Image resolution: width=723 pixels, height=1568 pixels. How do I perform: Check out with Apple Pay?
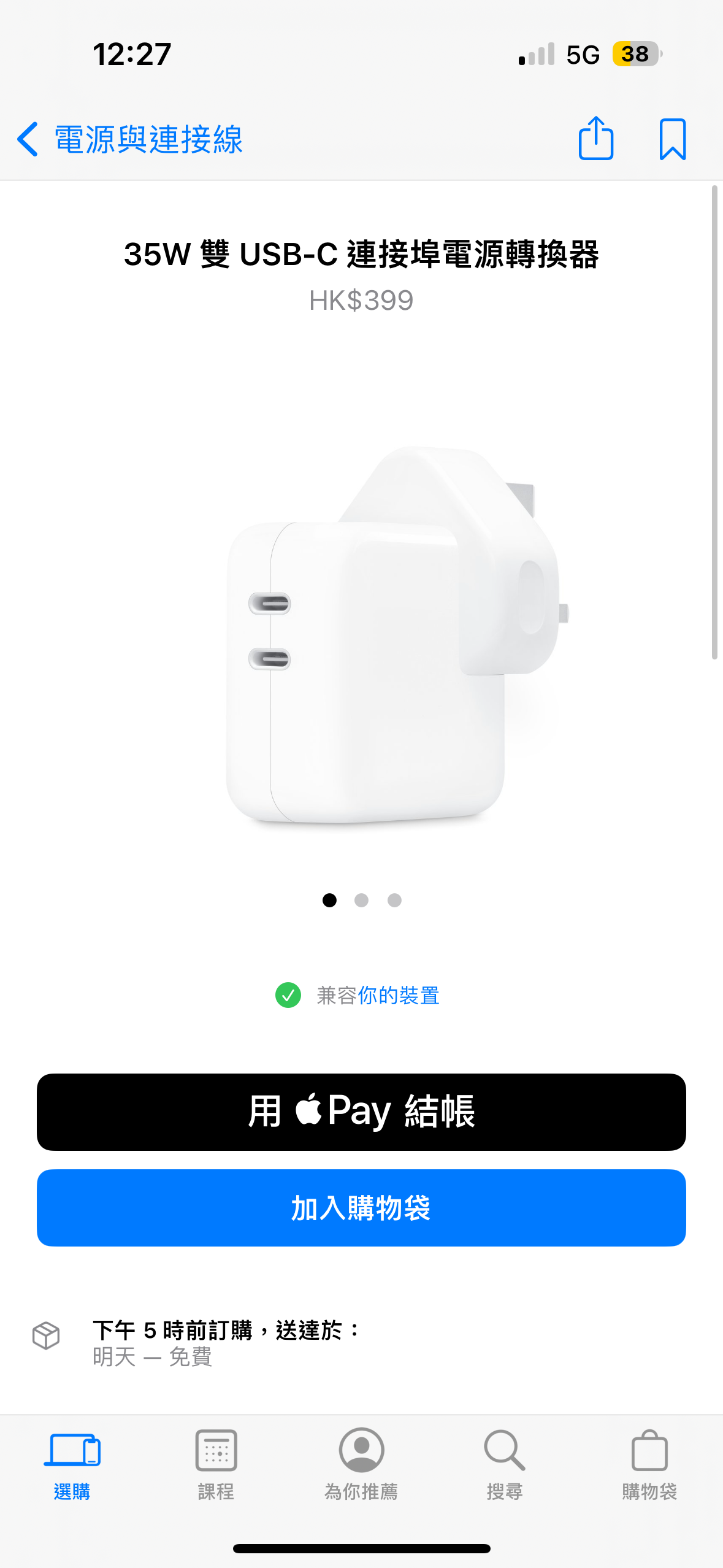point(361,1112)
